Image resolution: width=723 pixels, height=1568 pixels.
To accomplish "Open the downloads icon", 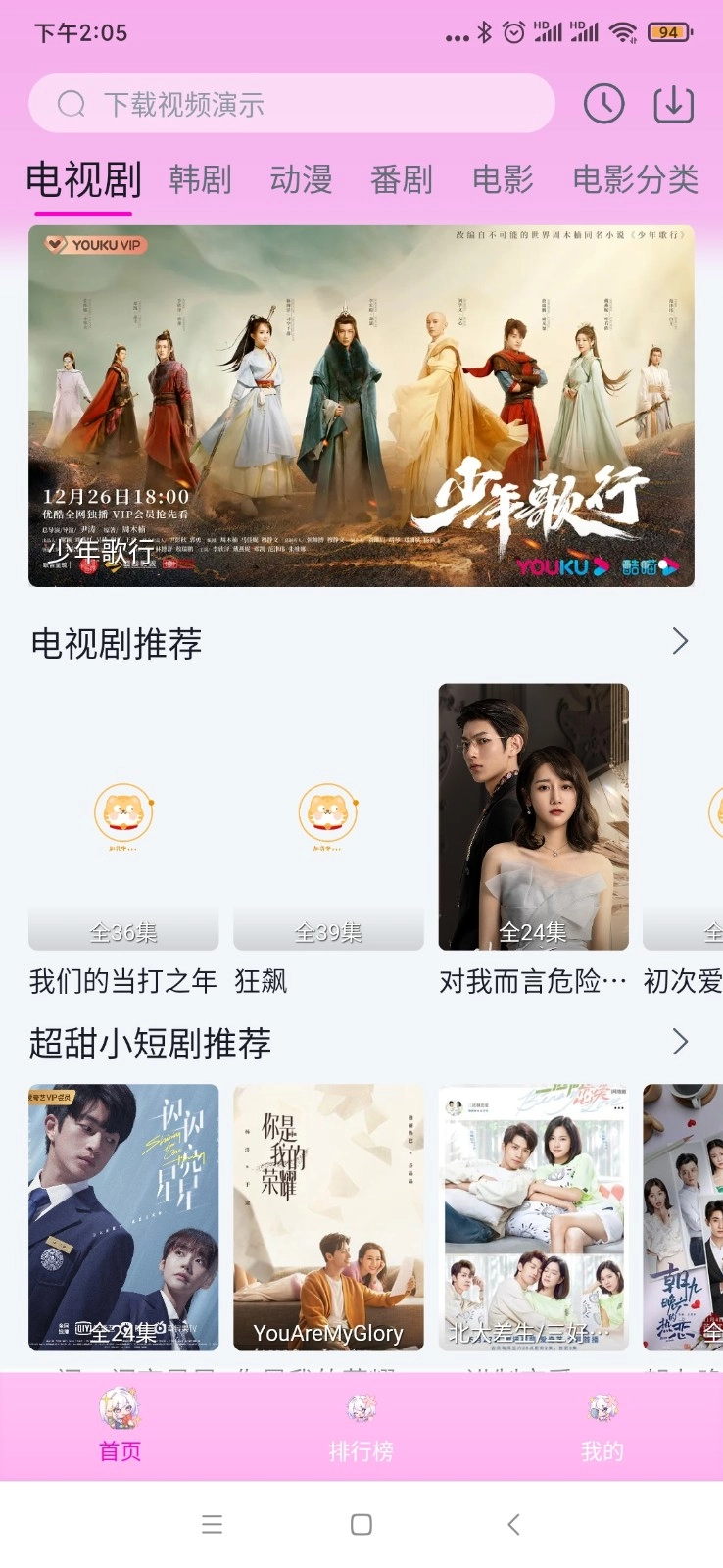I will [673, 104].
